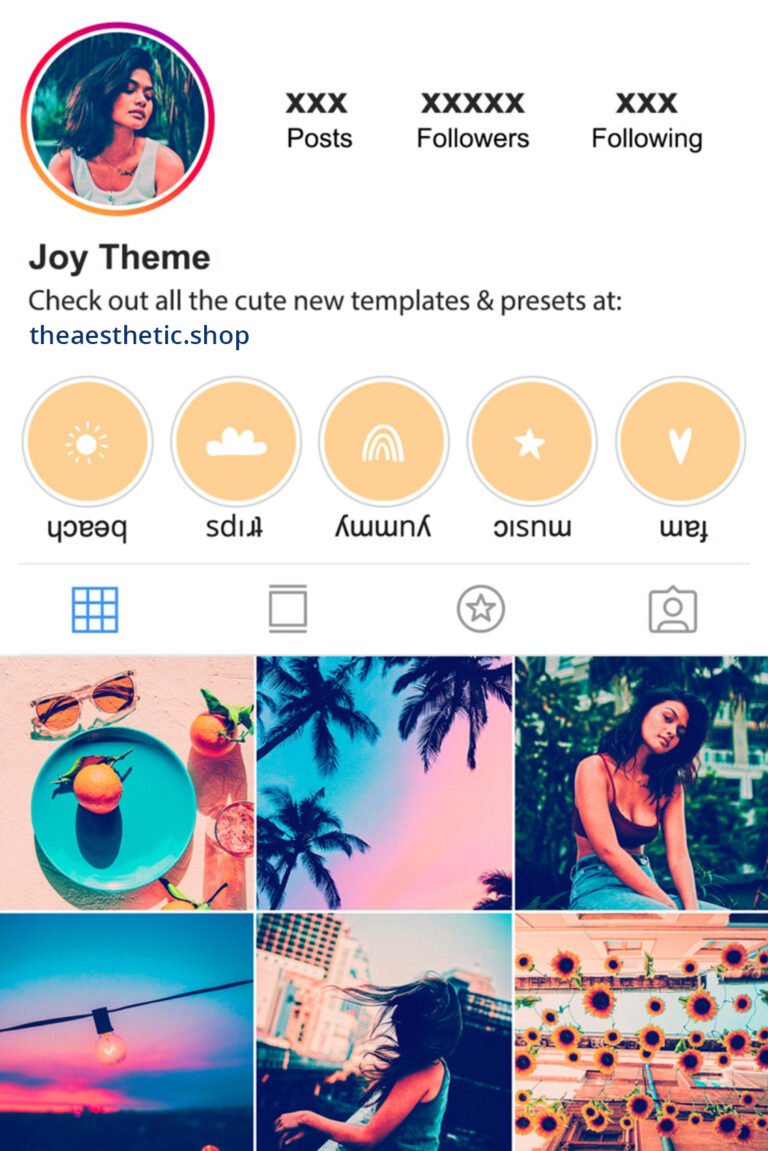
Task: Visit the theaesthetic.shop link
Action: [138, 335]
